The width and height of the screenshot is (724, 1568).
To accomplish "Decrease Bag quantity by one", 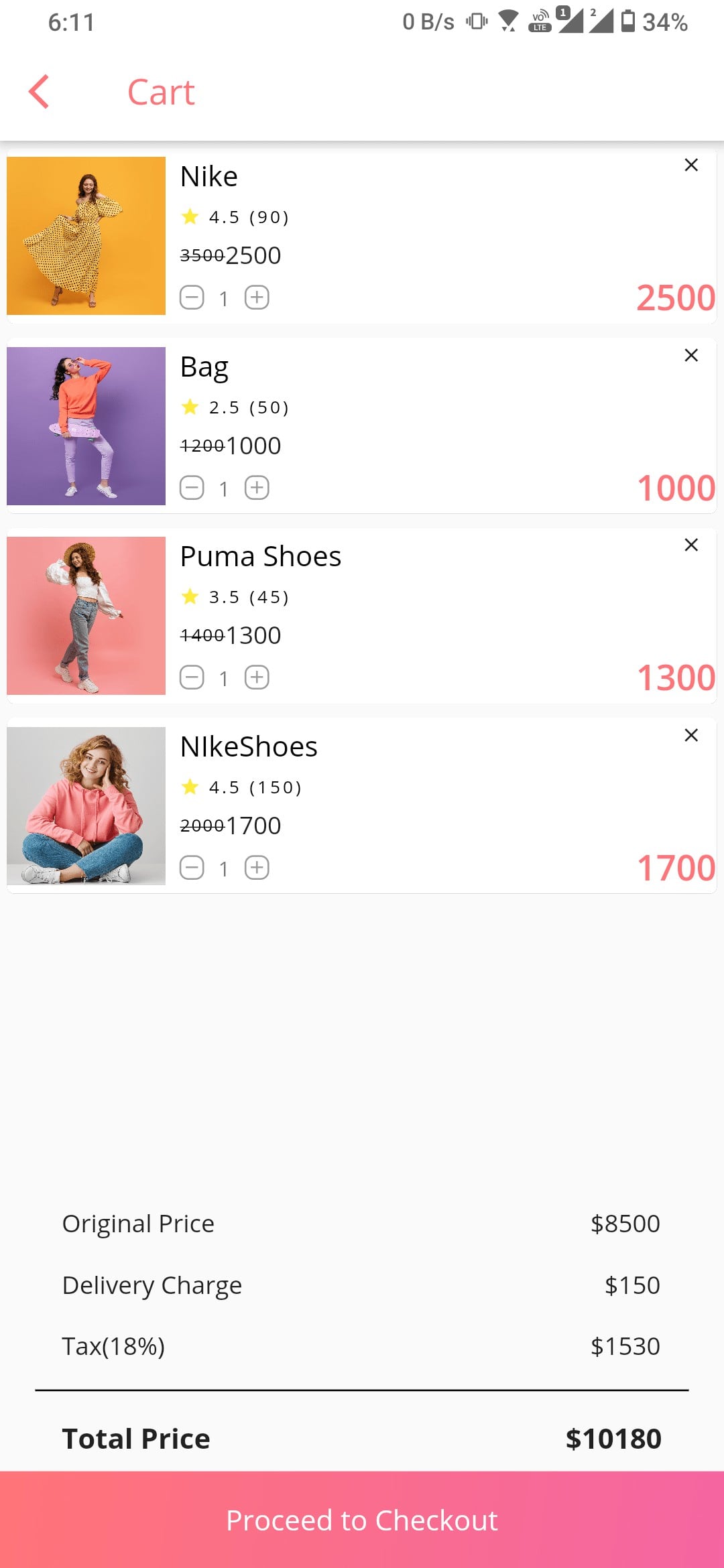I will pos(192,488).
